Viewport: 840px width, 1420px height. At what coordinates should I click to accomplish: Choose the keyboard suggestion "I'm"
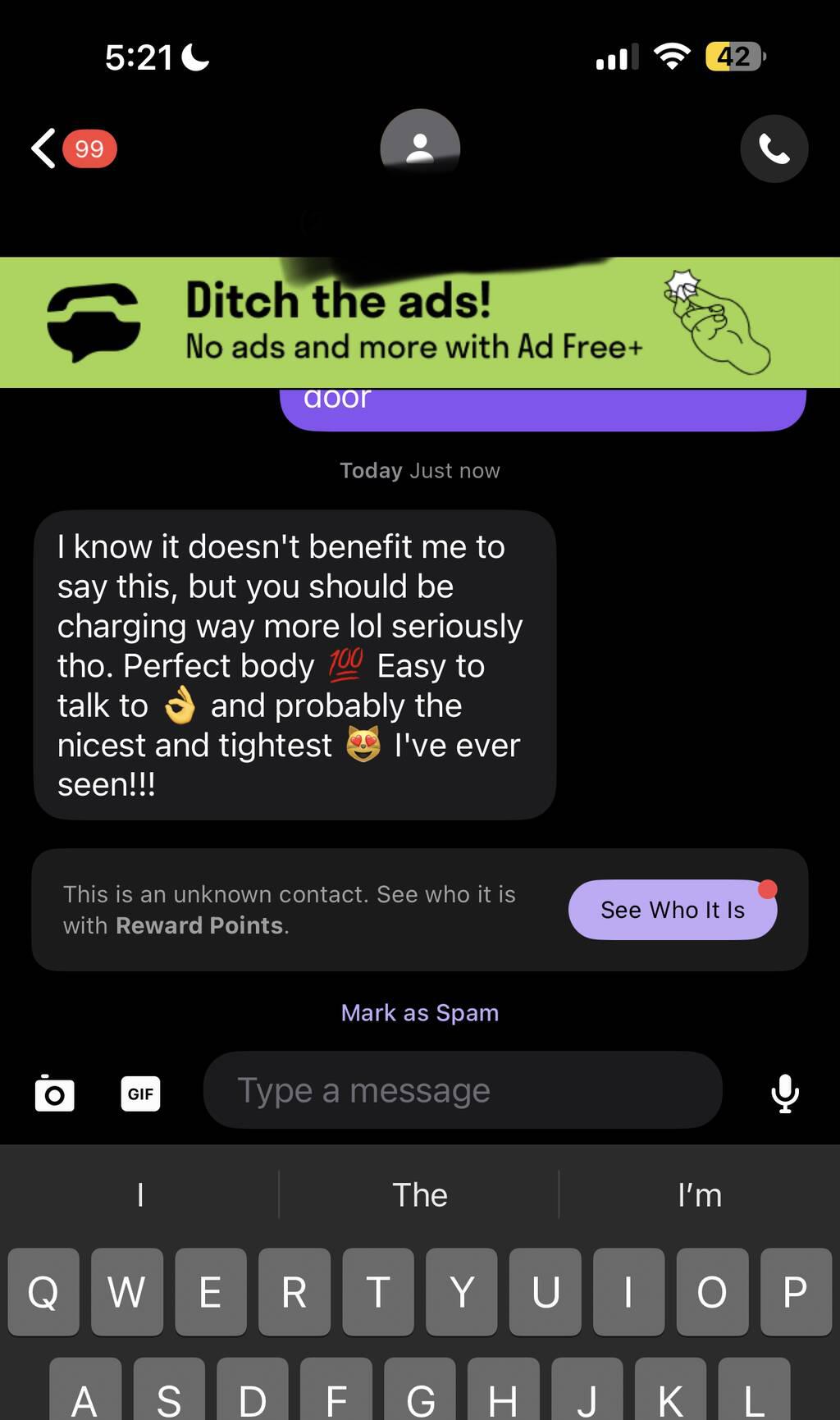(700, 1195)
